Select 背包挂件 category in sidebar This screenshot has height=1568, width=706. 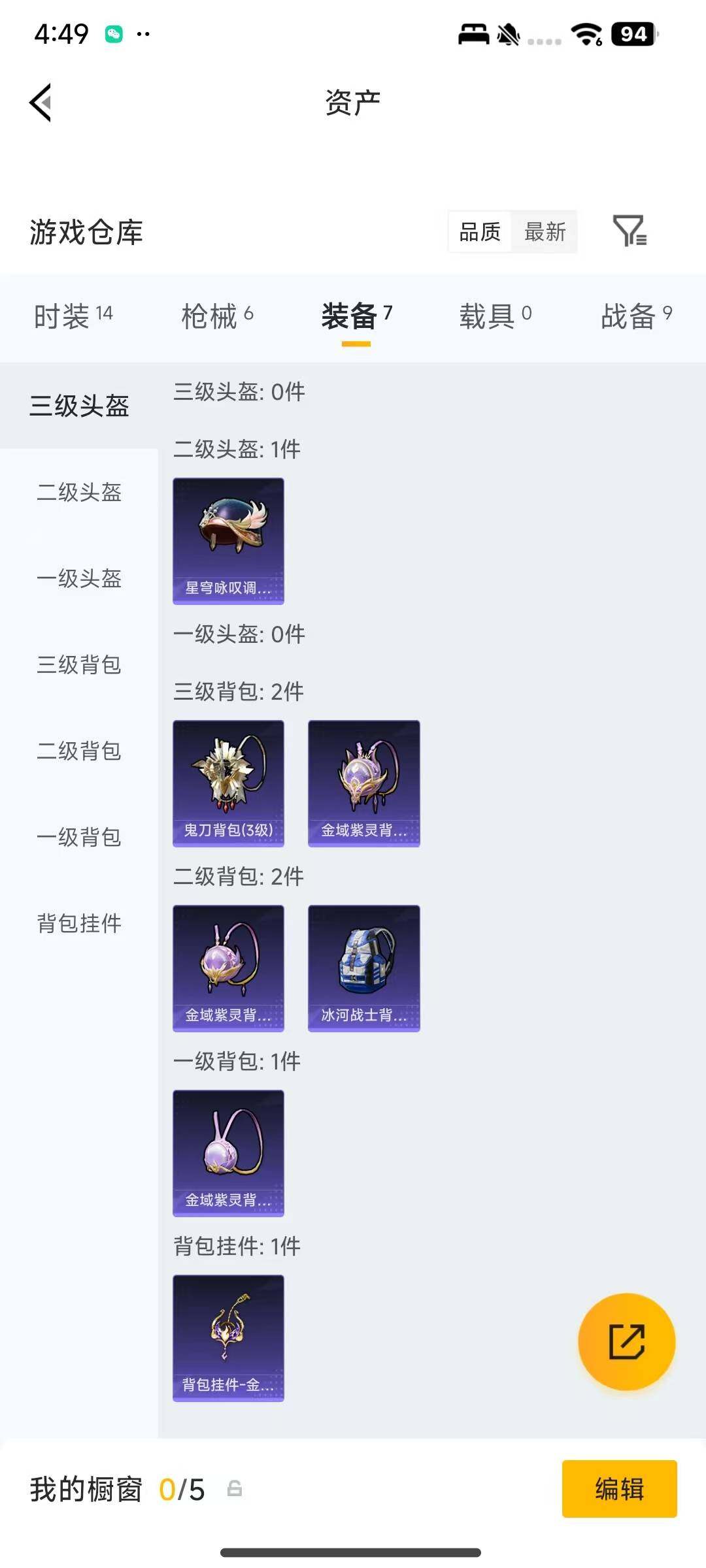[x=80, y=924]
